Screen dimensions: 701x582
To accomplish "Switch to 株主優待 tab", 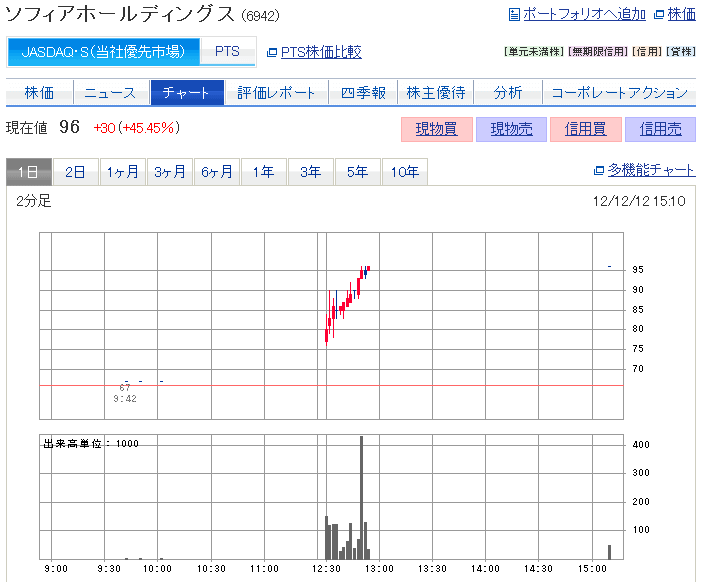I will click(x=435, y=93).
